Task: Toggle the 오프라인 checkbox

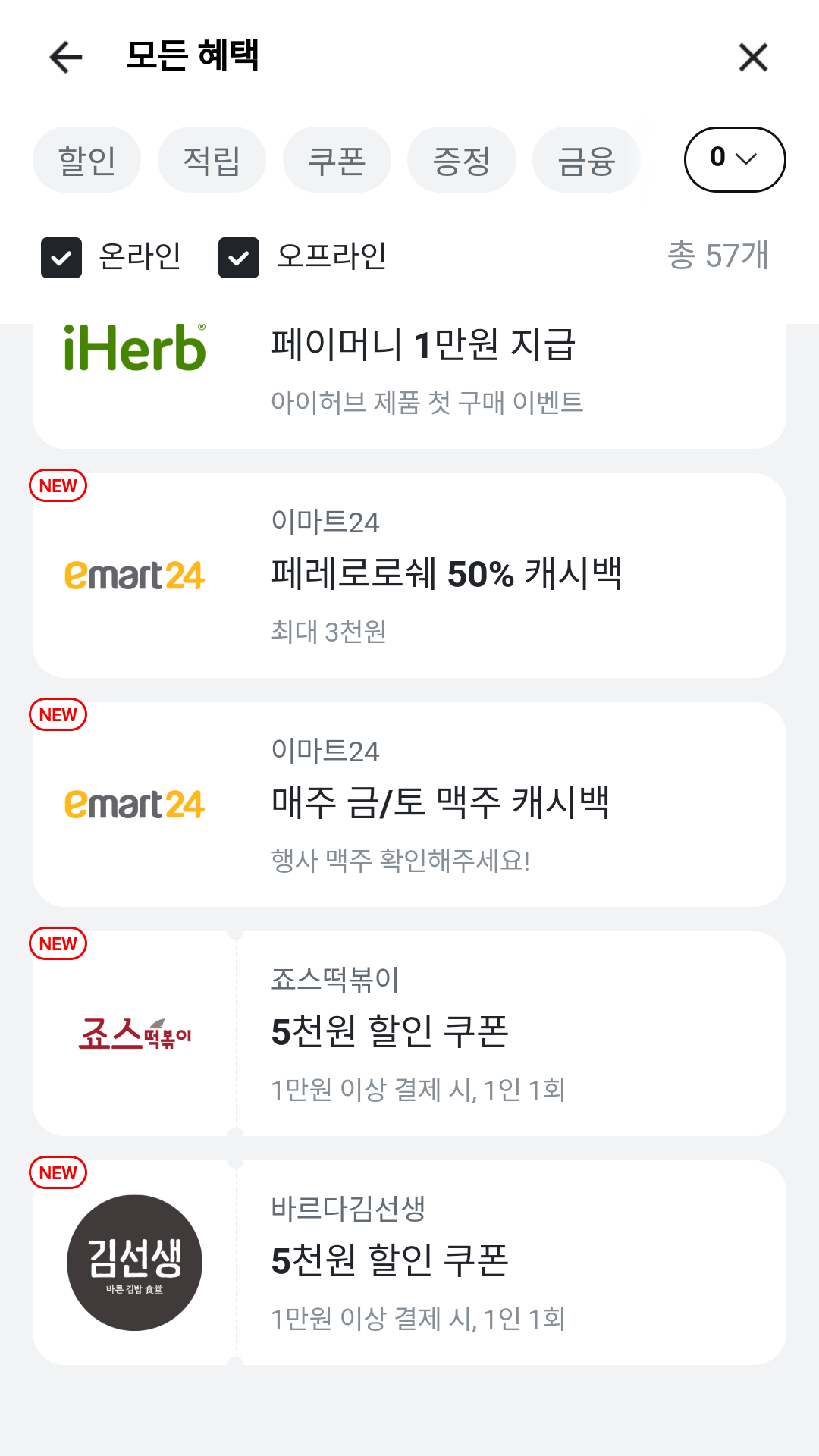Action: click(x=239, y=258)
